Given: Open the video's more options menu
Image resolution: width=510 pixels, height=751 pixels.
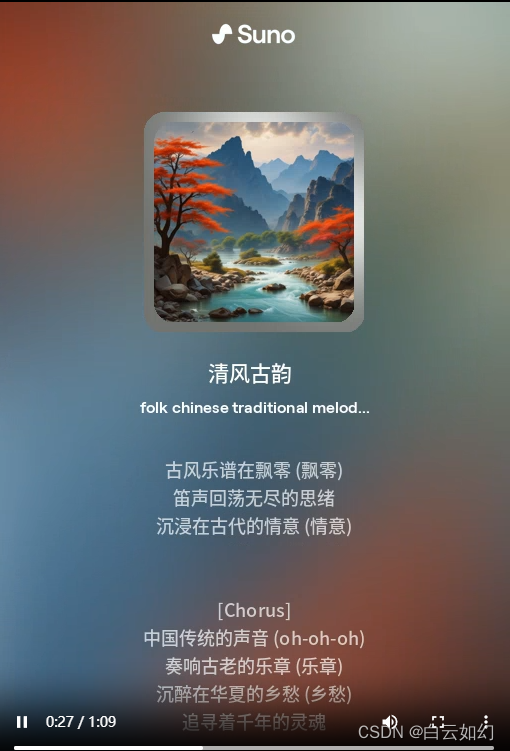Looking at the screenshot, I should [x=485, y=721].
